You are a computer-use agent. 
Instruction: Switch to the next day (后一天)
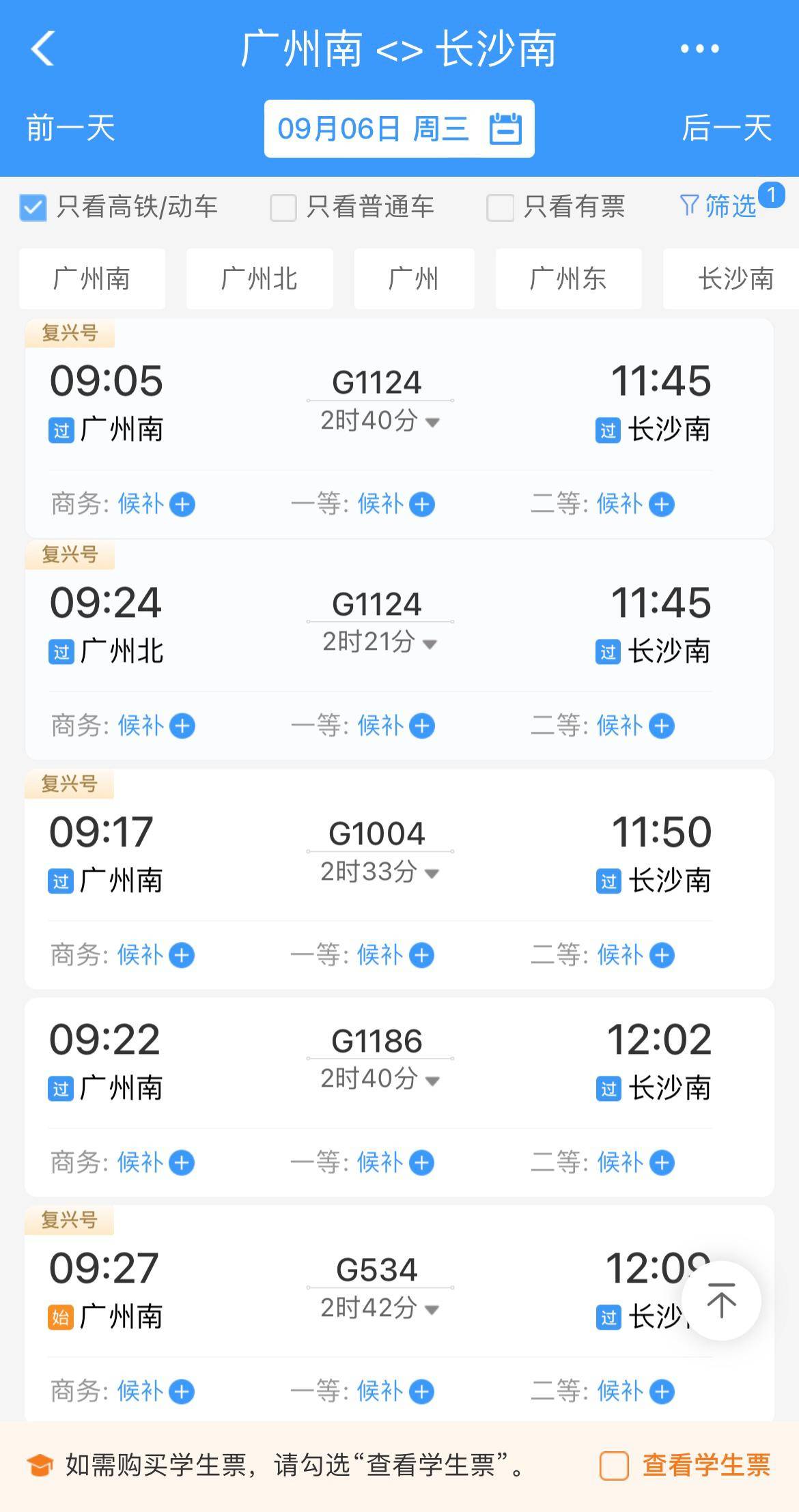727,128
